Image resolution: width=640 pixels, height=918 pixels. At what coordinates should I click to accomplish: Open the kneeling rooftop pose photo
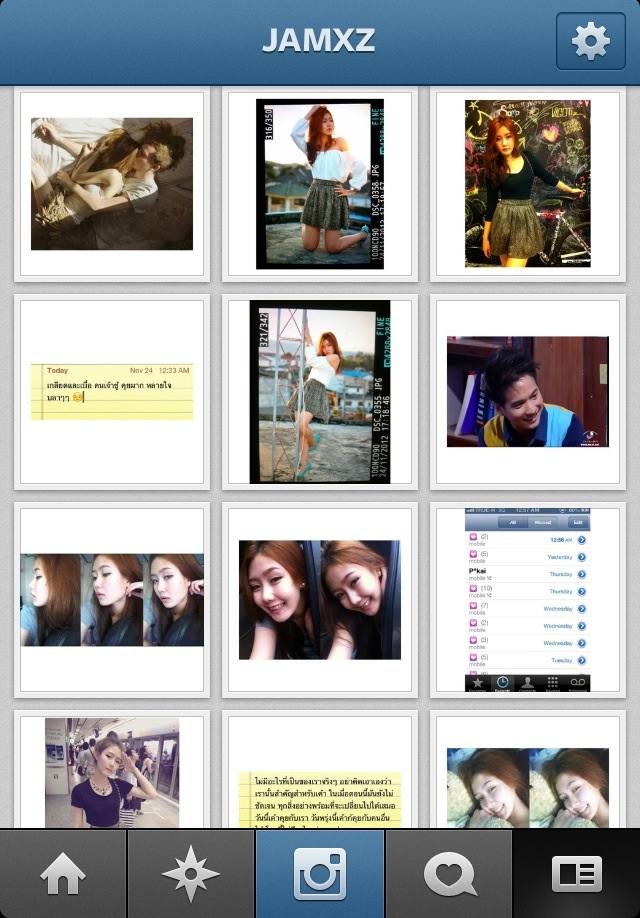click(x=320, y=185)
